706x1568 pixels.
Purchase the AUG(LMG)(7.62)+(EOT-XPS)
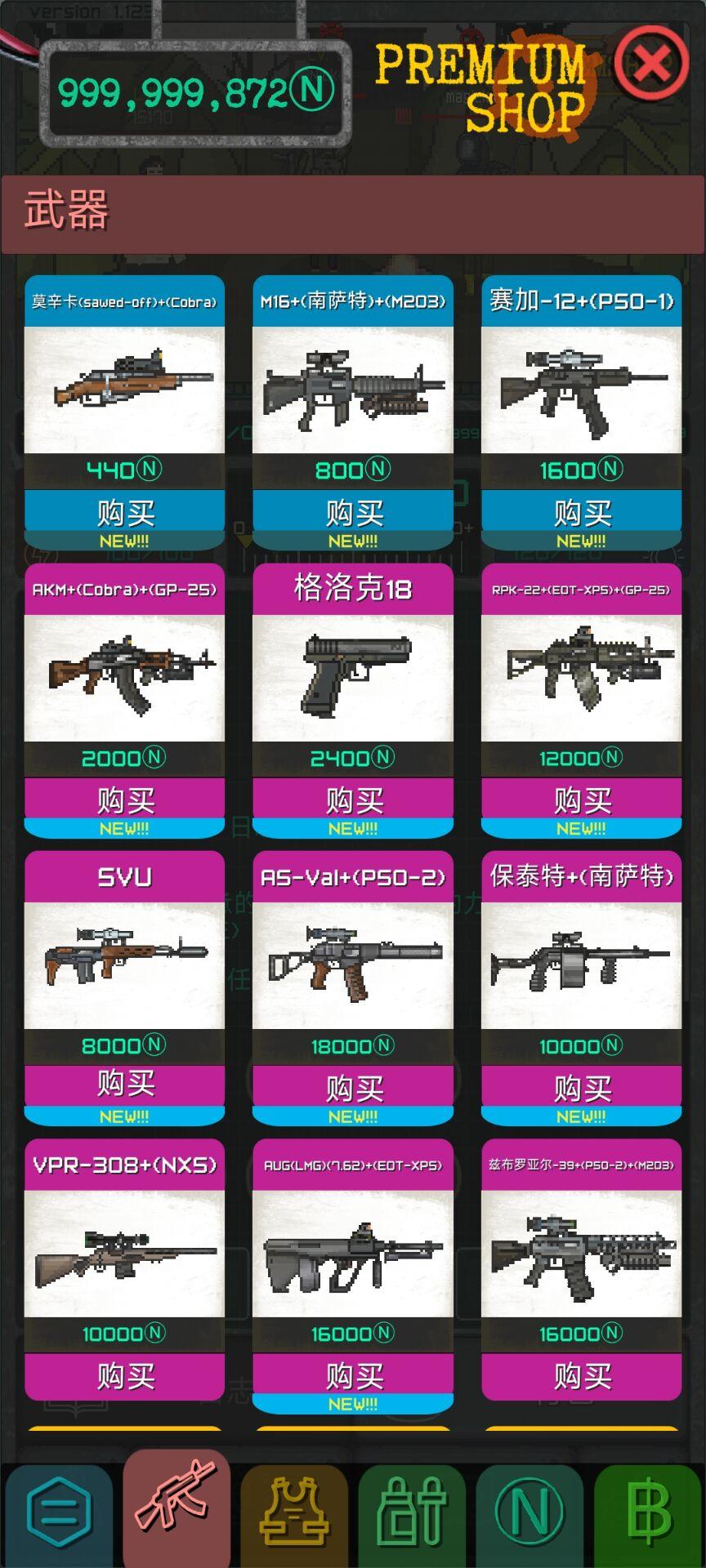[x=353, y=1376]
